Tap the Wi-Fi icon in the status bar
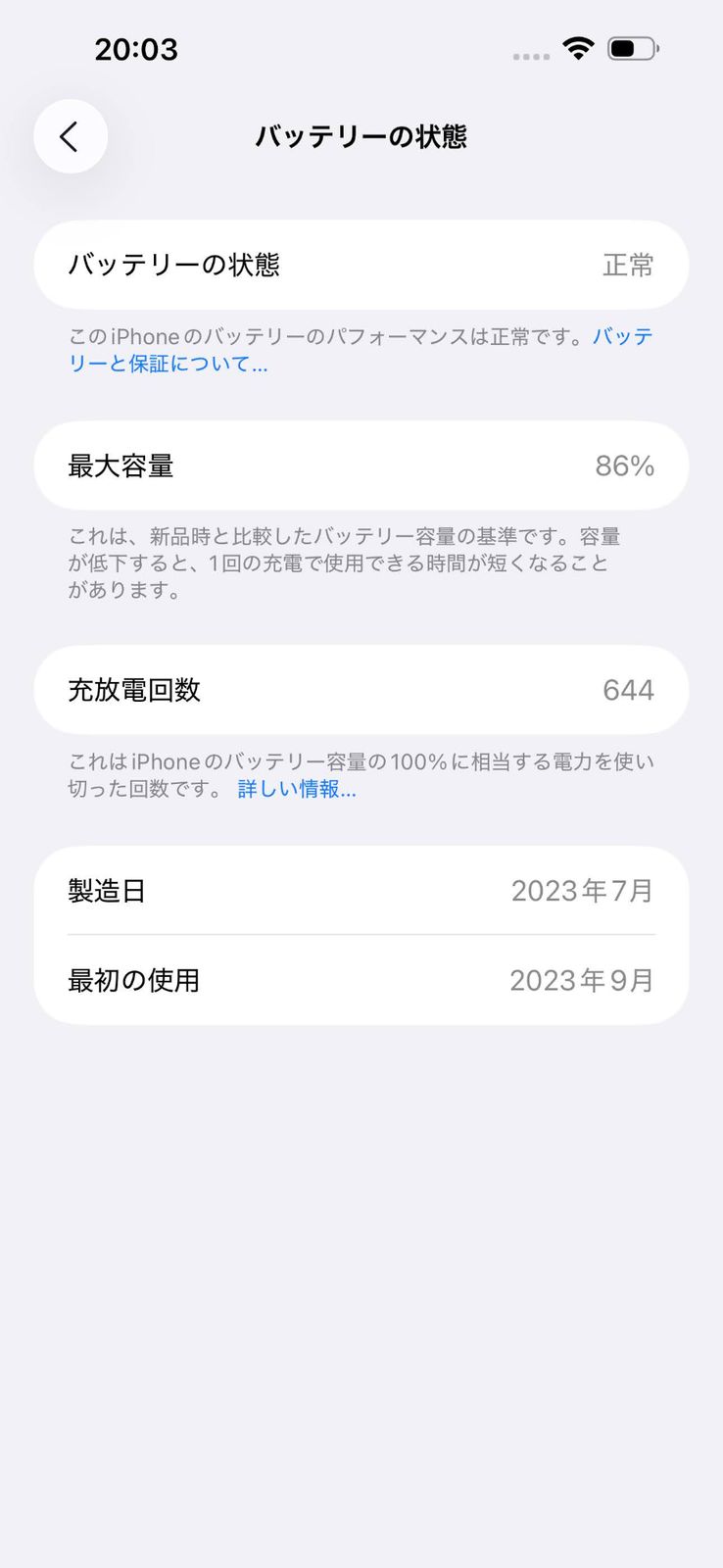 click(x=577, y=47)
